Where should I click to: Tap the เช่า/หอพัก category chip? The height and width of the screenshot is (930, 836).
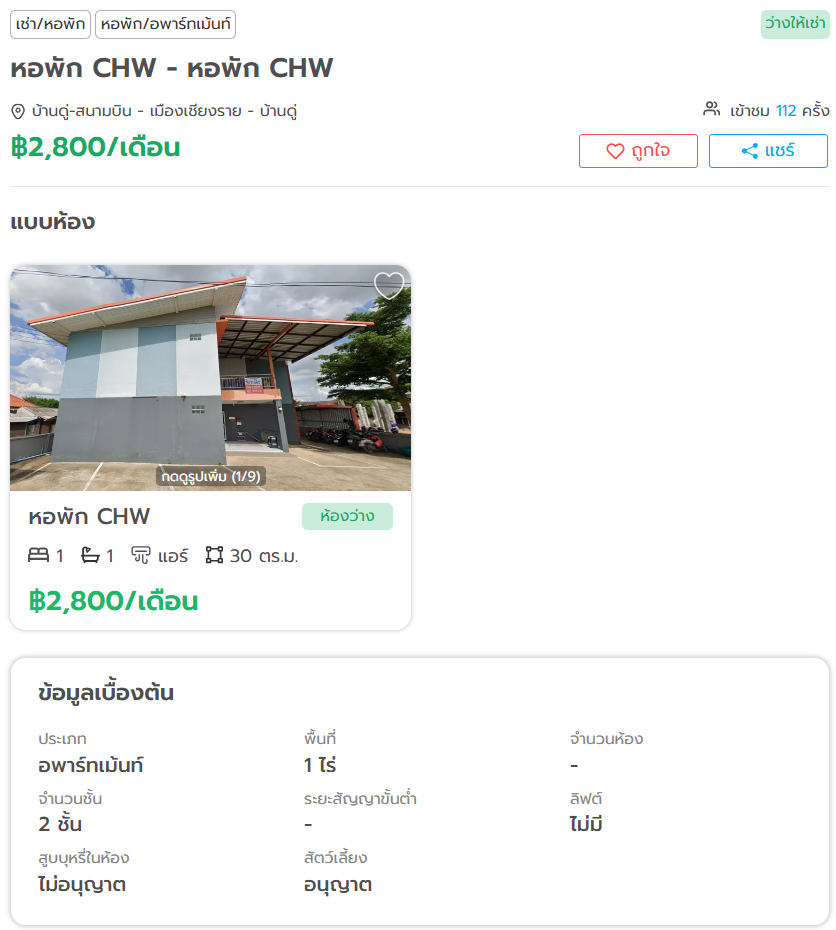(50, 24)
